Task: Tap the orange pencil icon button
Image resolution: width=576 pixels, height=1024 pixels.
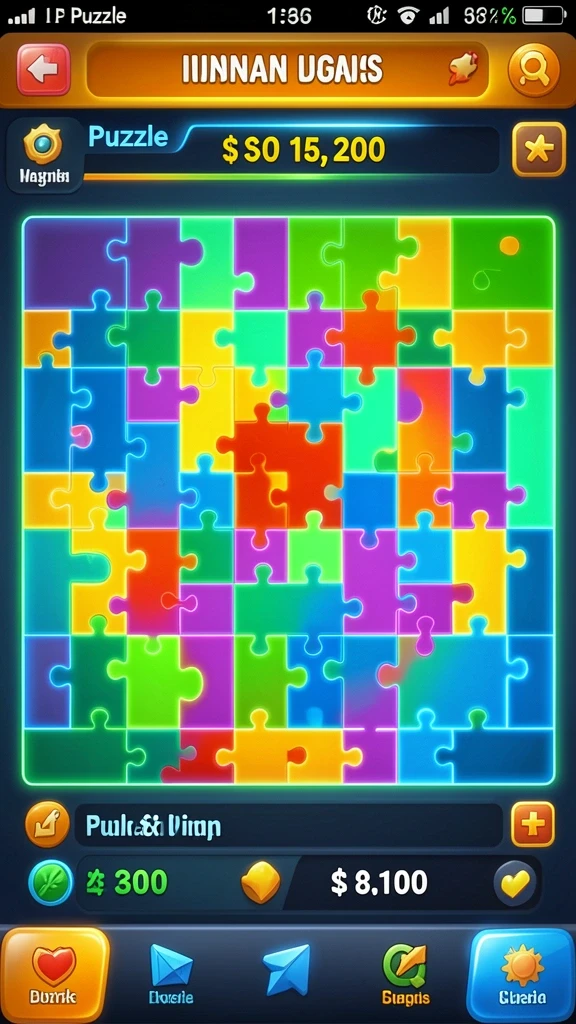Action: click(x=47, y=824)
